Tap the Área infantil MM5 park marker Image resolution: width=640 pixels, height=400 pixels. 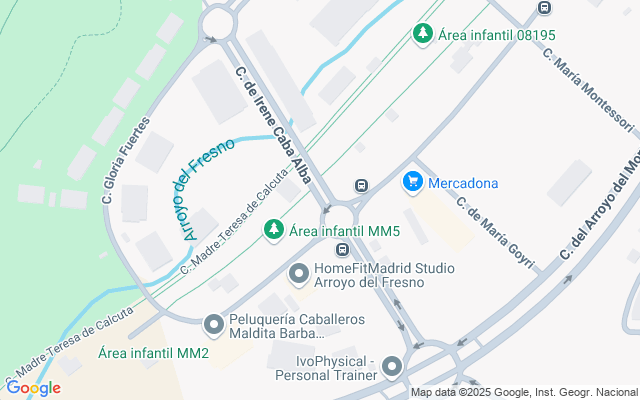click(x=273, y=231)
